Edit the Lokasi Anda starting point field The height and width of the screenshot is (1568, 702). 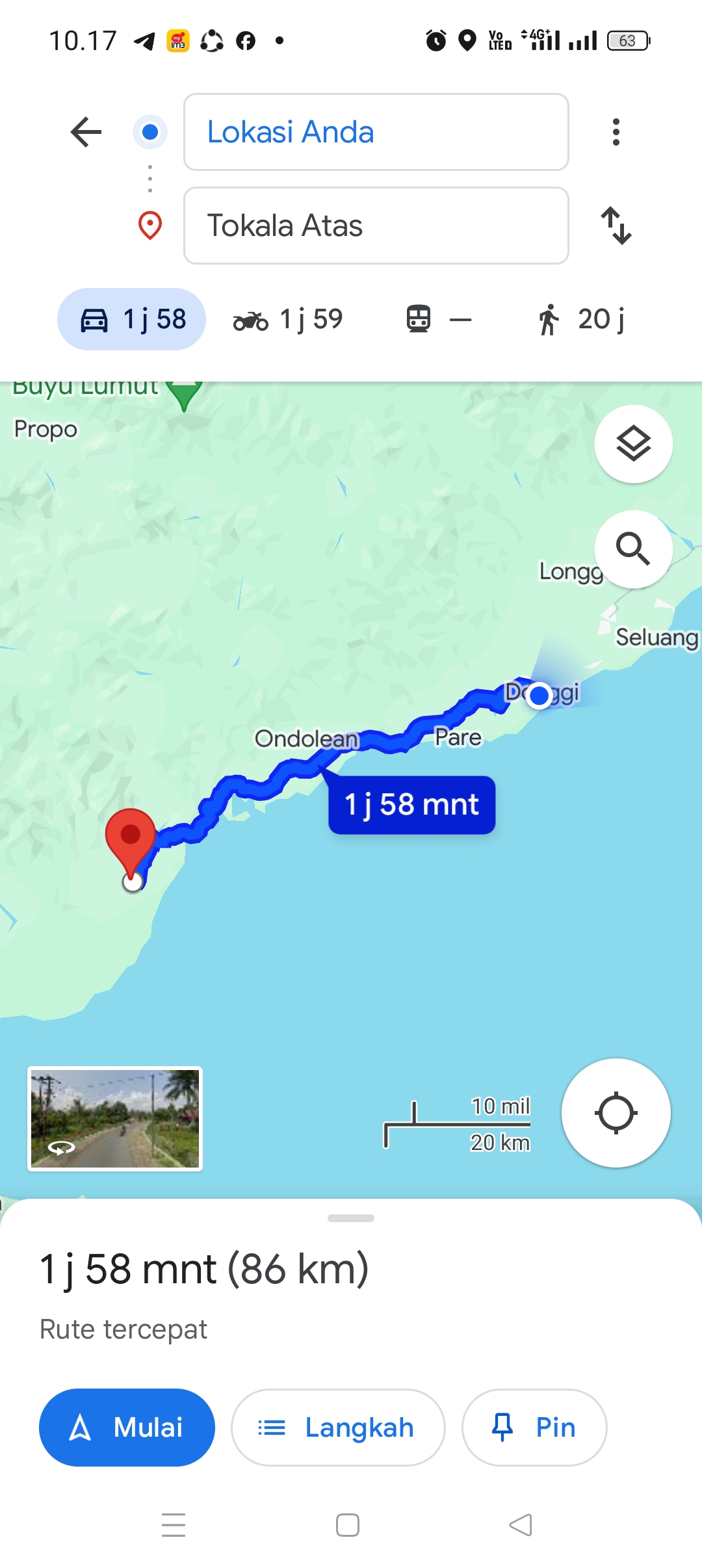coord(376,132)
